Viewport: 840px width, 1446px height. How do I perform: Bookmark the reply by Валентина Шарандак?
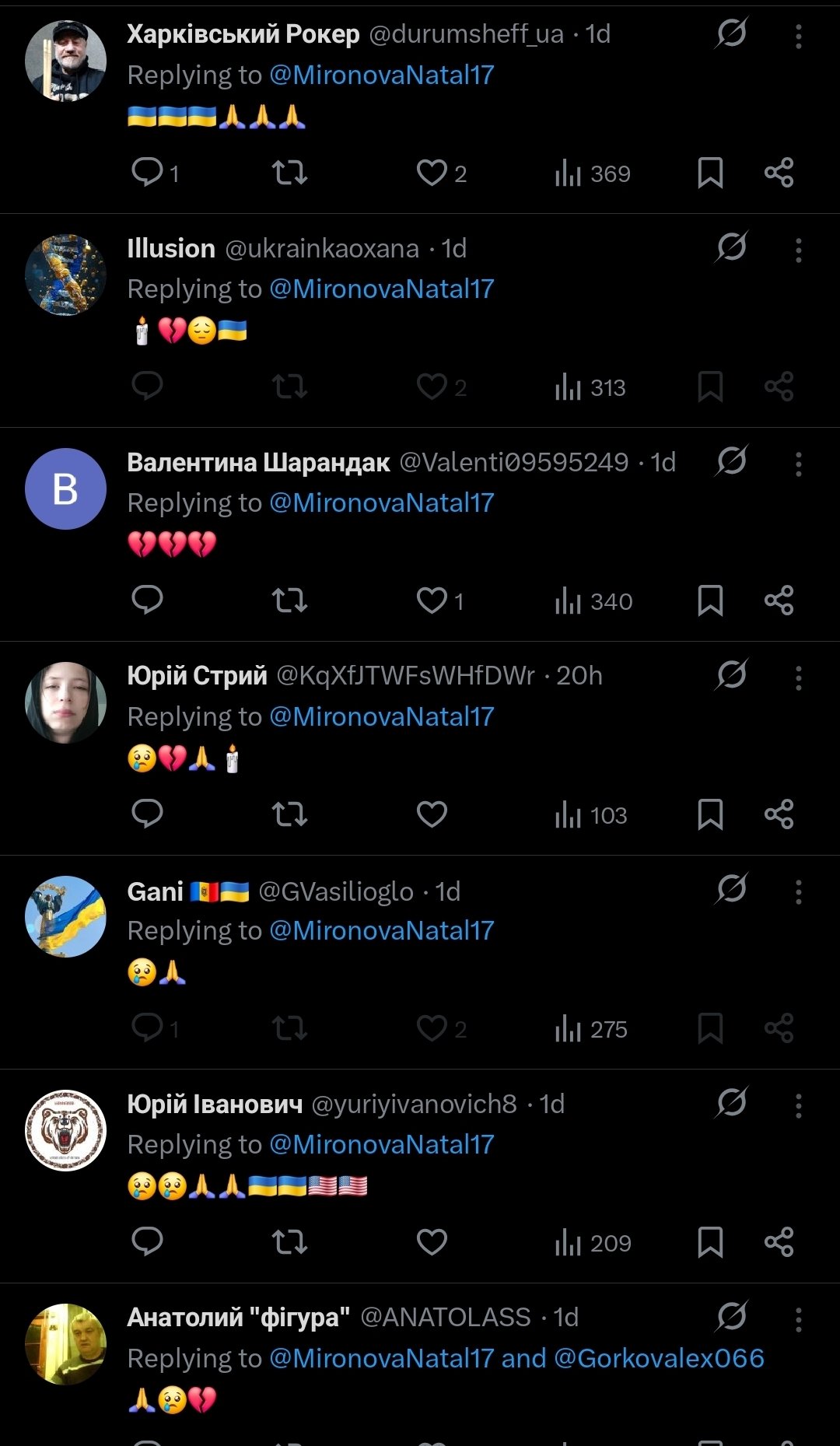710,600
